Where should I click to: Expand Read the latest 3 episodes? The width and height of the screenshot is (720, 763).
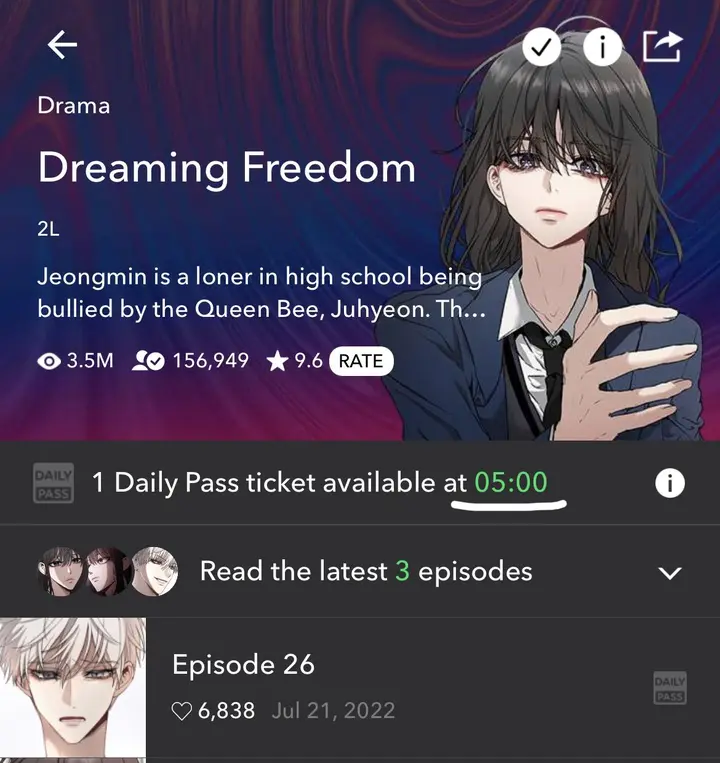click(670, 573)
